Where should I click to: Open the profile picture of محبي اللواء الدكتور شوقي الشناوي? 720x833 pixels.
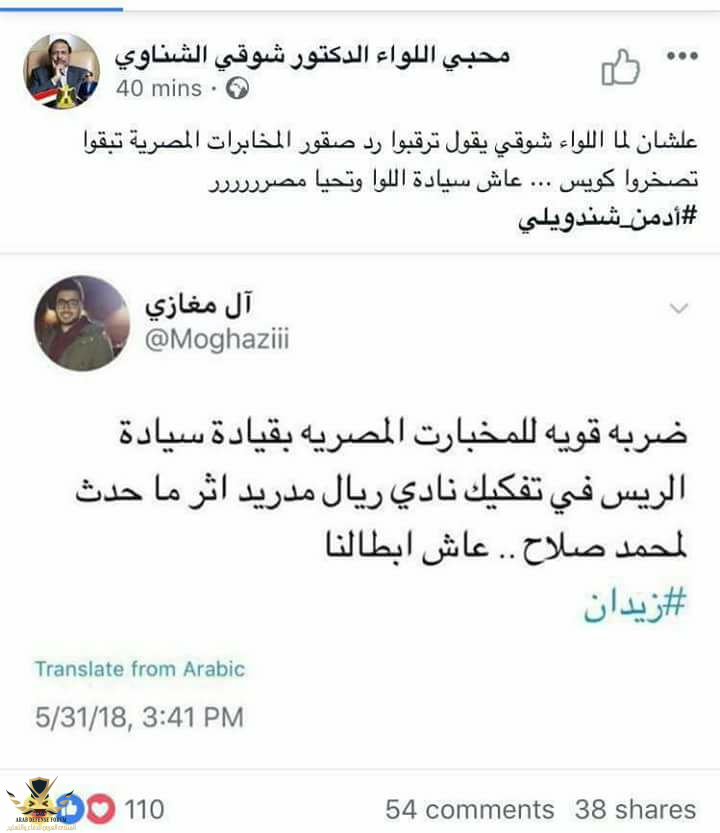(61, 71)
